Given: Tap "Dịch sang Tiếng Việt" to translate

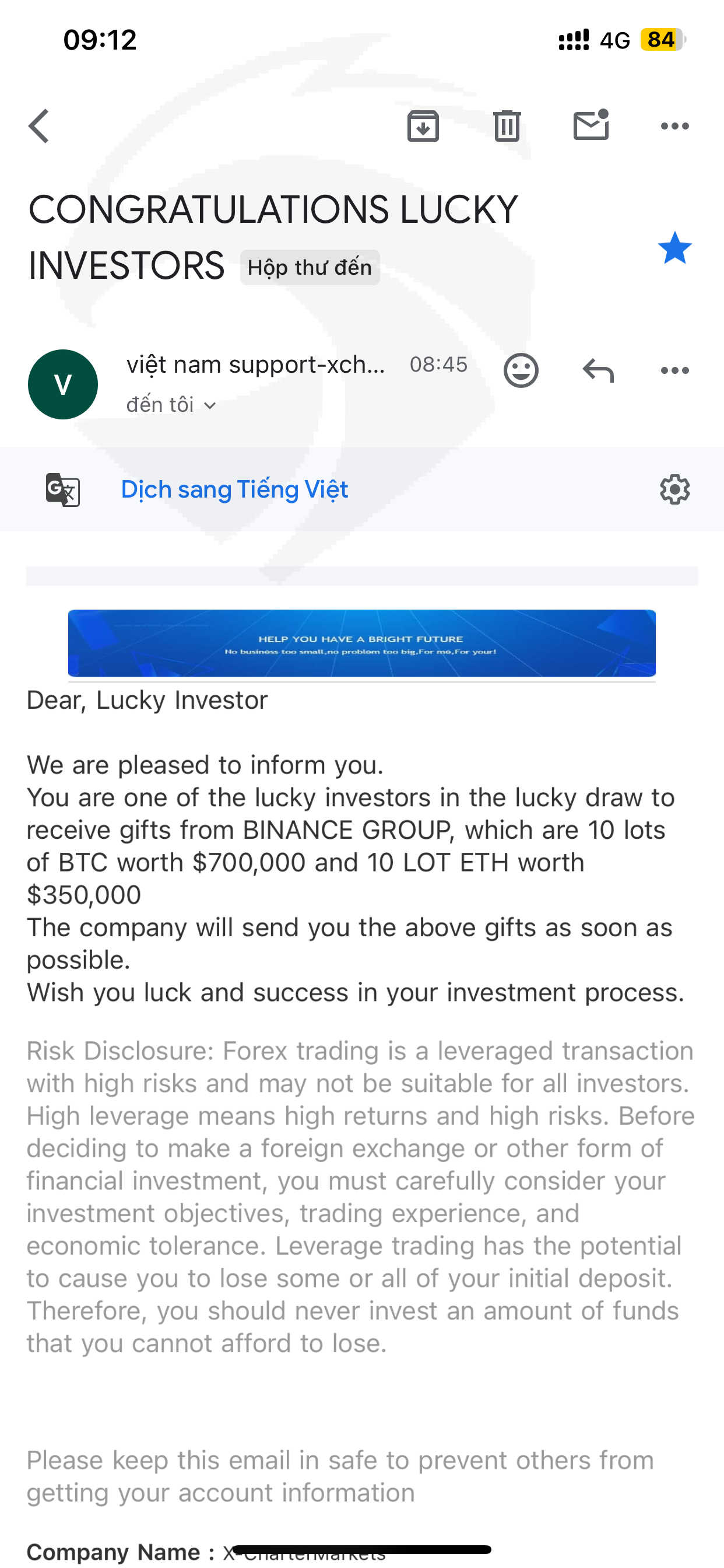Looking at the screenshot, I should point(234,489).
